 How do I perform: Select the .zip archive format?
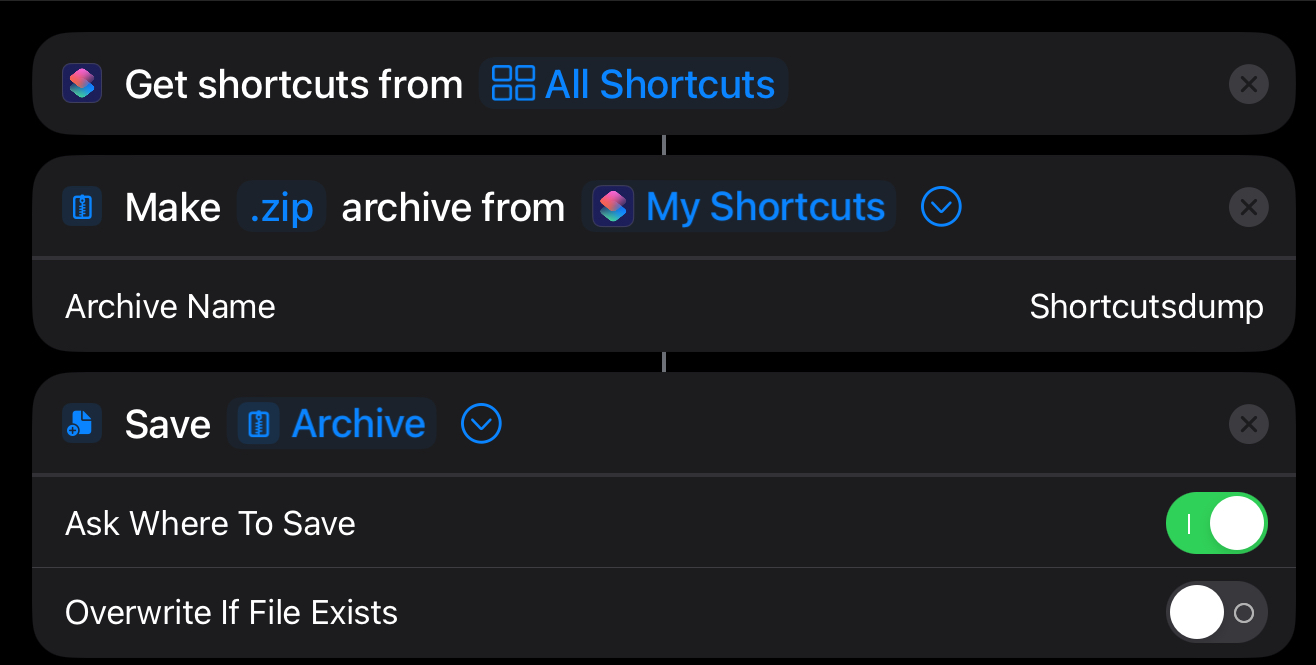click(281, 208)
